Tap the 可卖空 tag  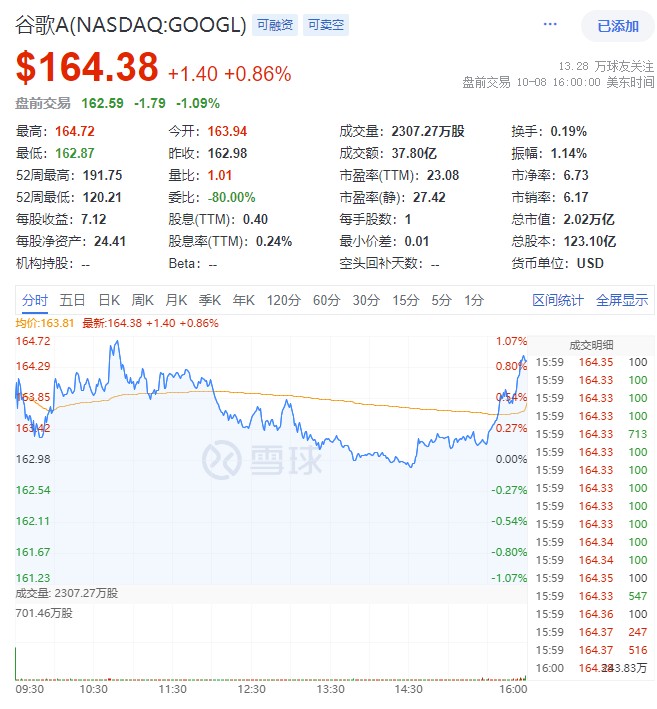[326, 25]
